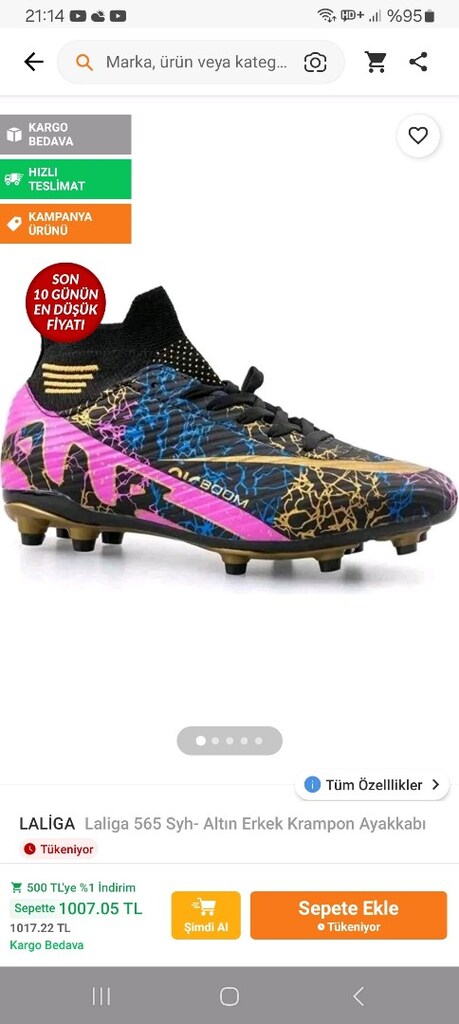Go to the system home screen
459x1024 pixels.
pos(229,996)
